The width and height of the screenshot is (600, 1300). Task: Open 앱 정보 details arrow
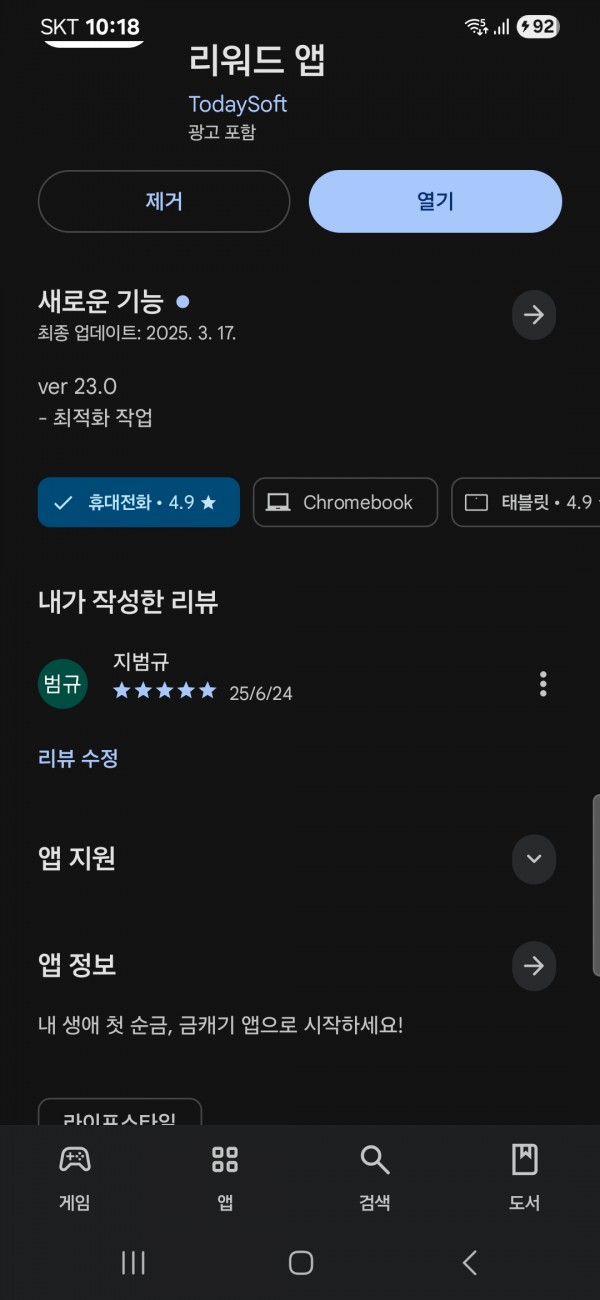pyautogui.click(x=534, y=965)
